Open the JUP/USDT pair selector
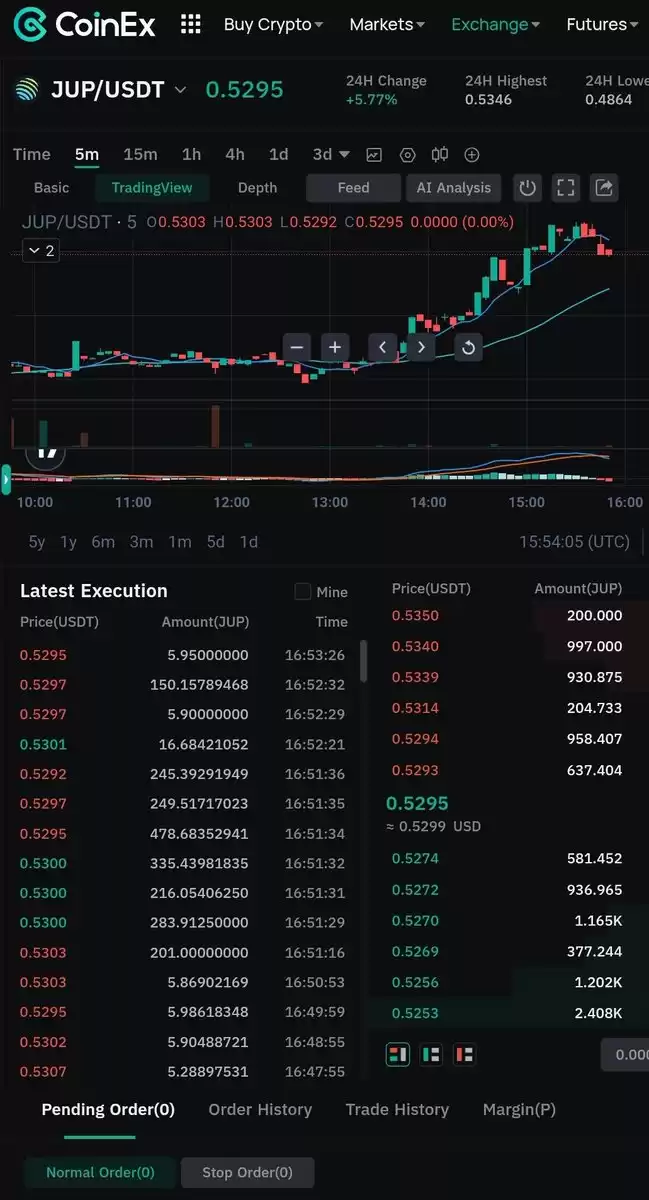This screenshot has width=649, height=1200. pyautogui.click(x=100, y=90)
